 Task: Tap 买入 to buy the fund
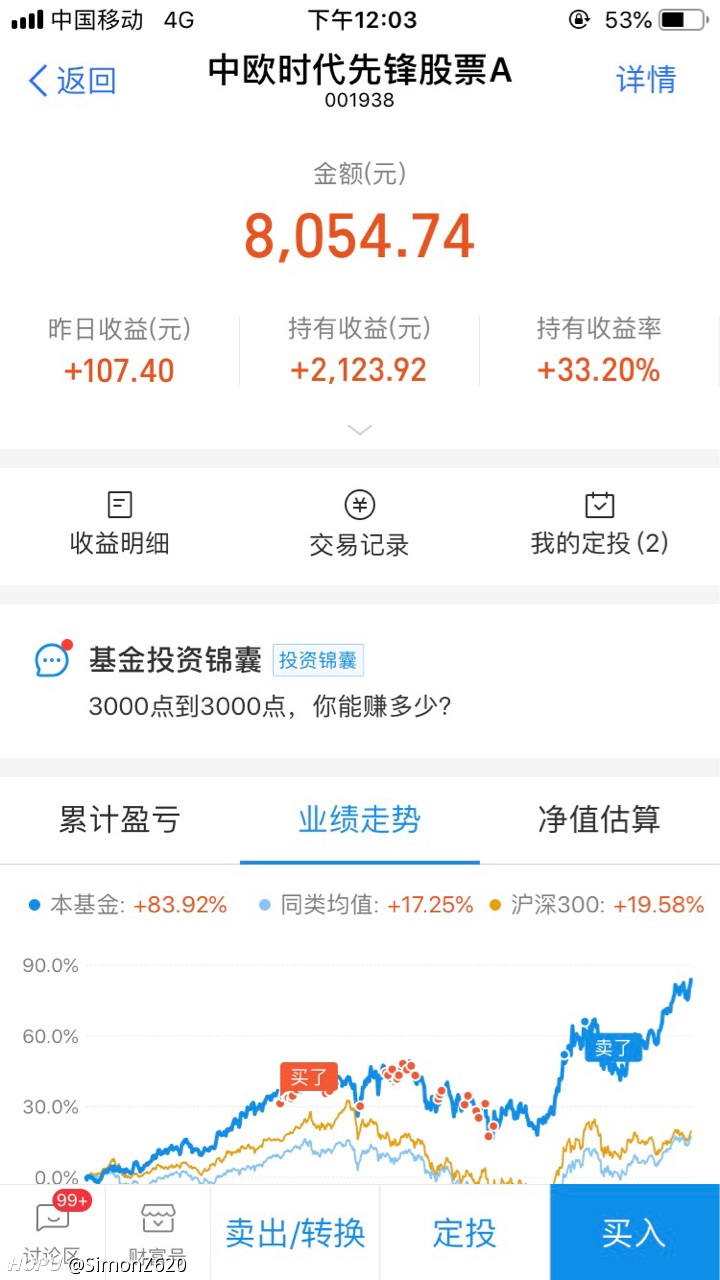634,1232
